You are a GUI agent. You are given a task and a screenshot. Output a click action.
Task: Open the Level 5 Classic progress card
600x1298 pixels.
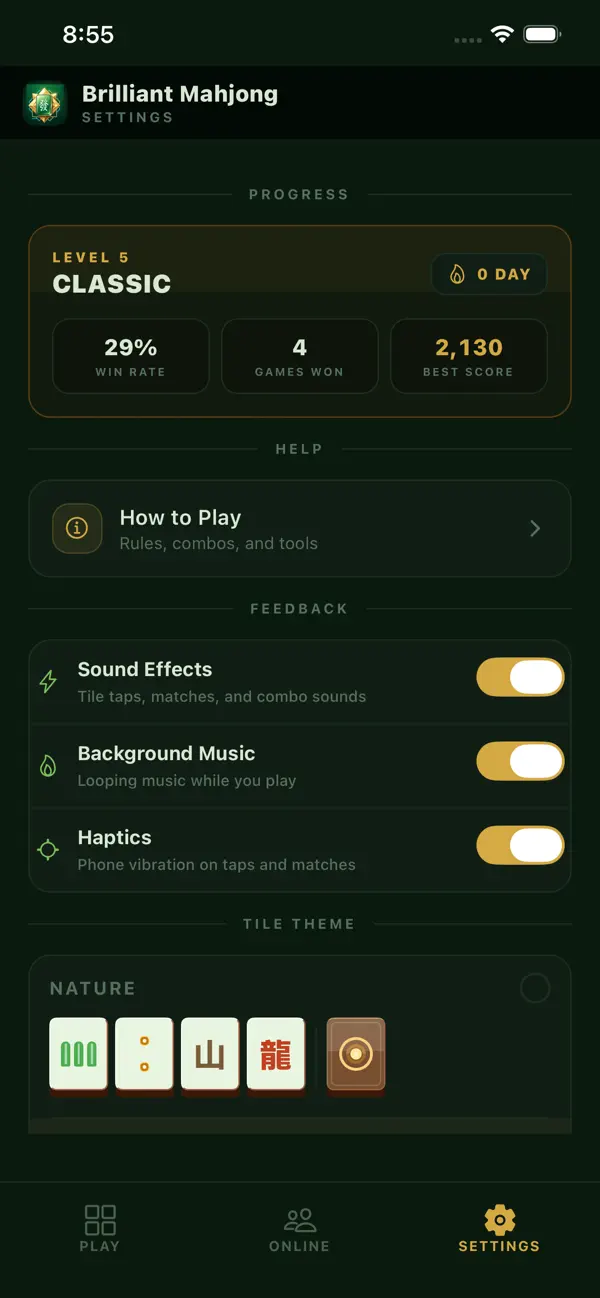300,321
